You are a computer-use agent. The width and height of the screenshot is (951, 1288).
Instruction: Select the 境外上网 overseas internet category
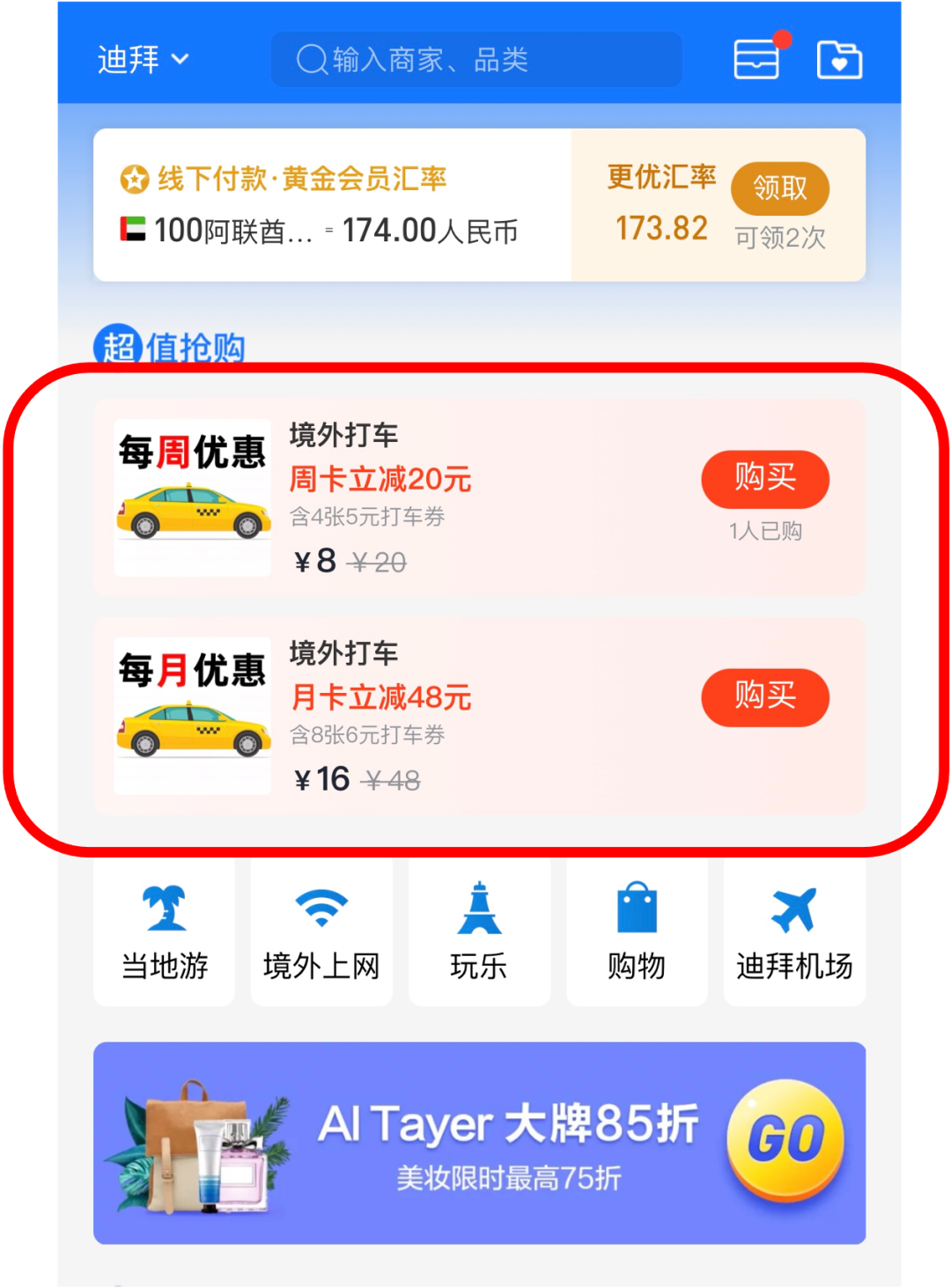click(321, 933)
